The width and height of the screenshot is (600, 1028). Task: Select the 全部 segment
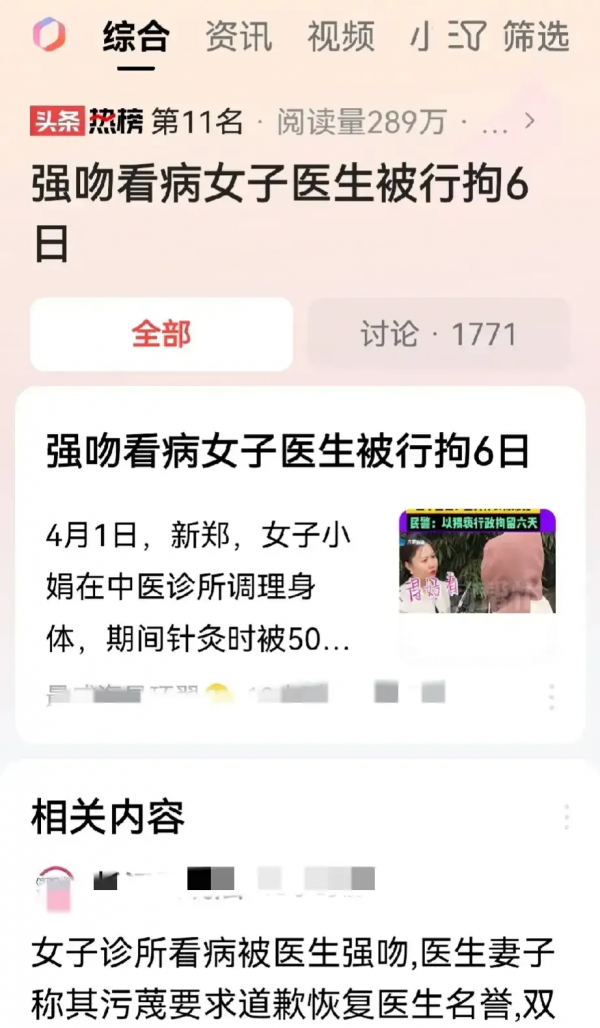coord(161,334)
